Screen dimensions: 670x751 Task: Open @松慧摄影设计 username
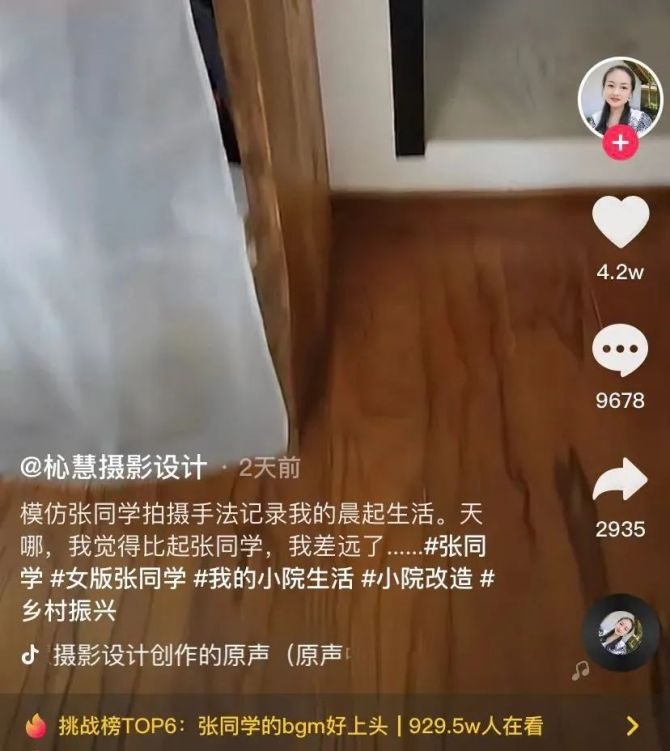(x=114, y=467)
